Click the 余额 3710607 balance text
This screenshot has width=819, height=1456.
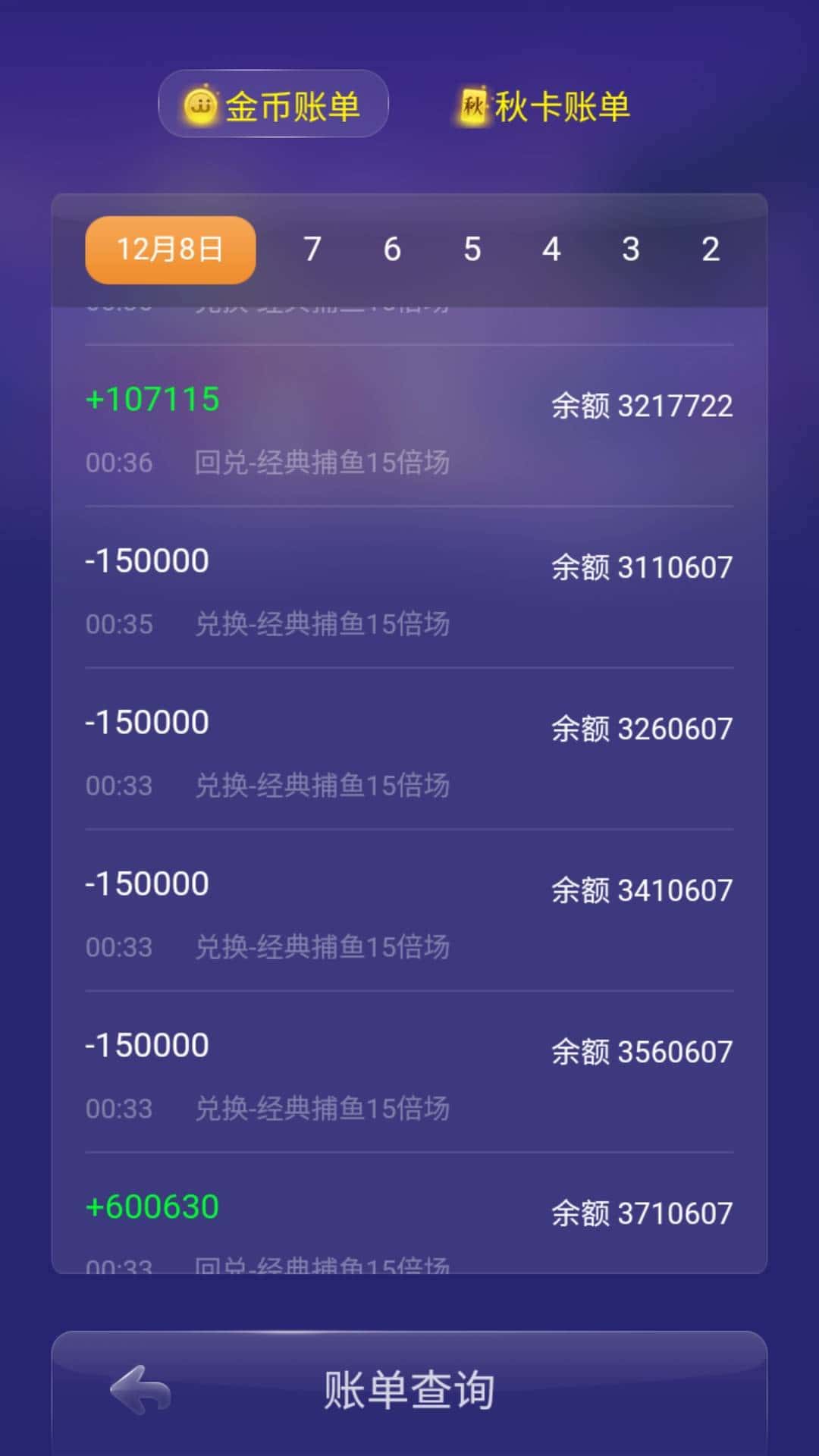[642, 1213]
